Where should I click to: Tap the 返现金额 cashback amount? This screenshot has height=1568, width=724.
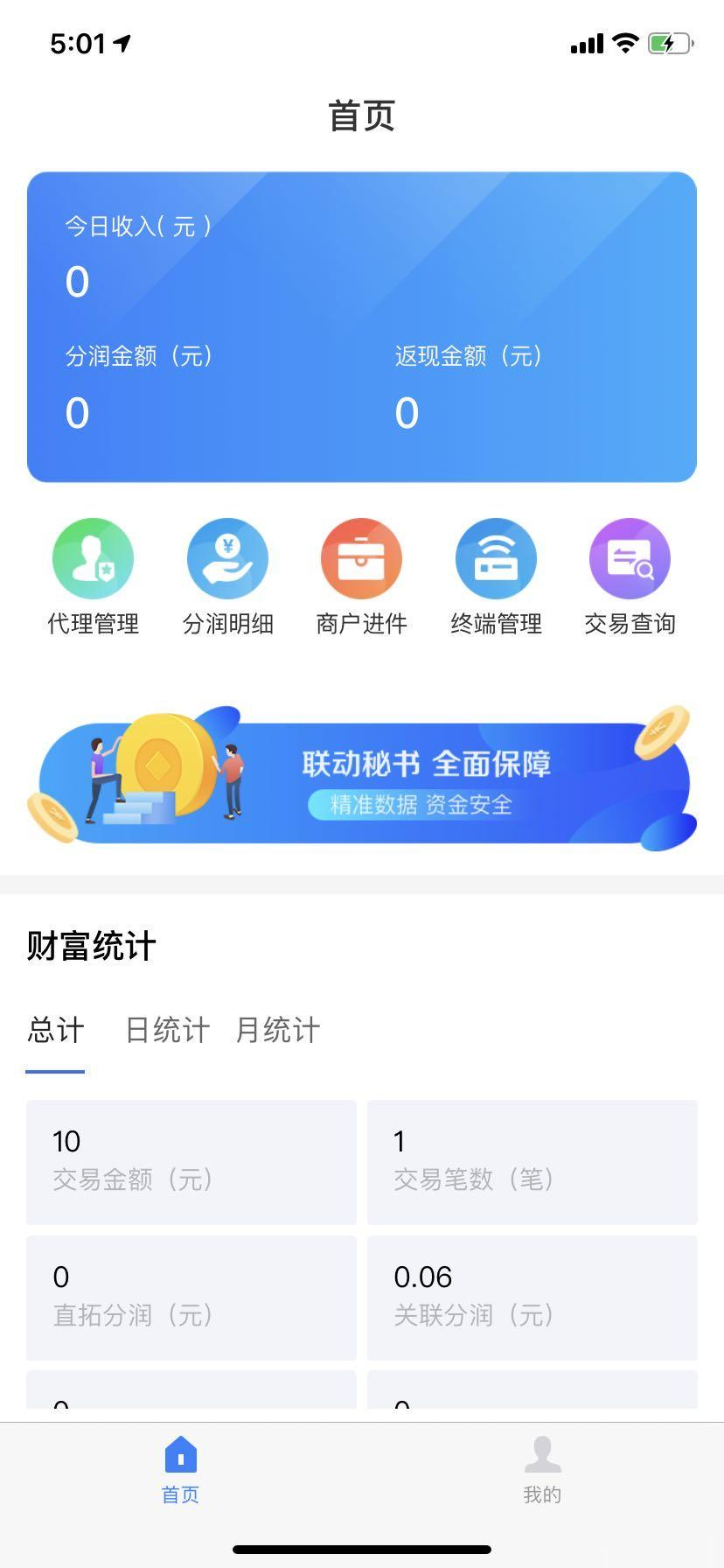tap(437, 385)
